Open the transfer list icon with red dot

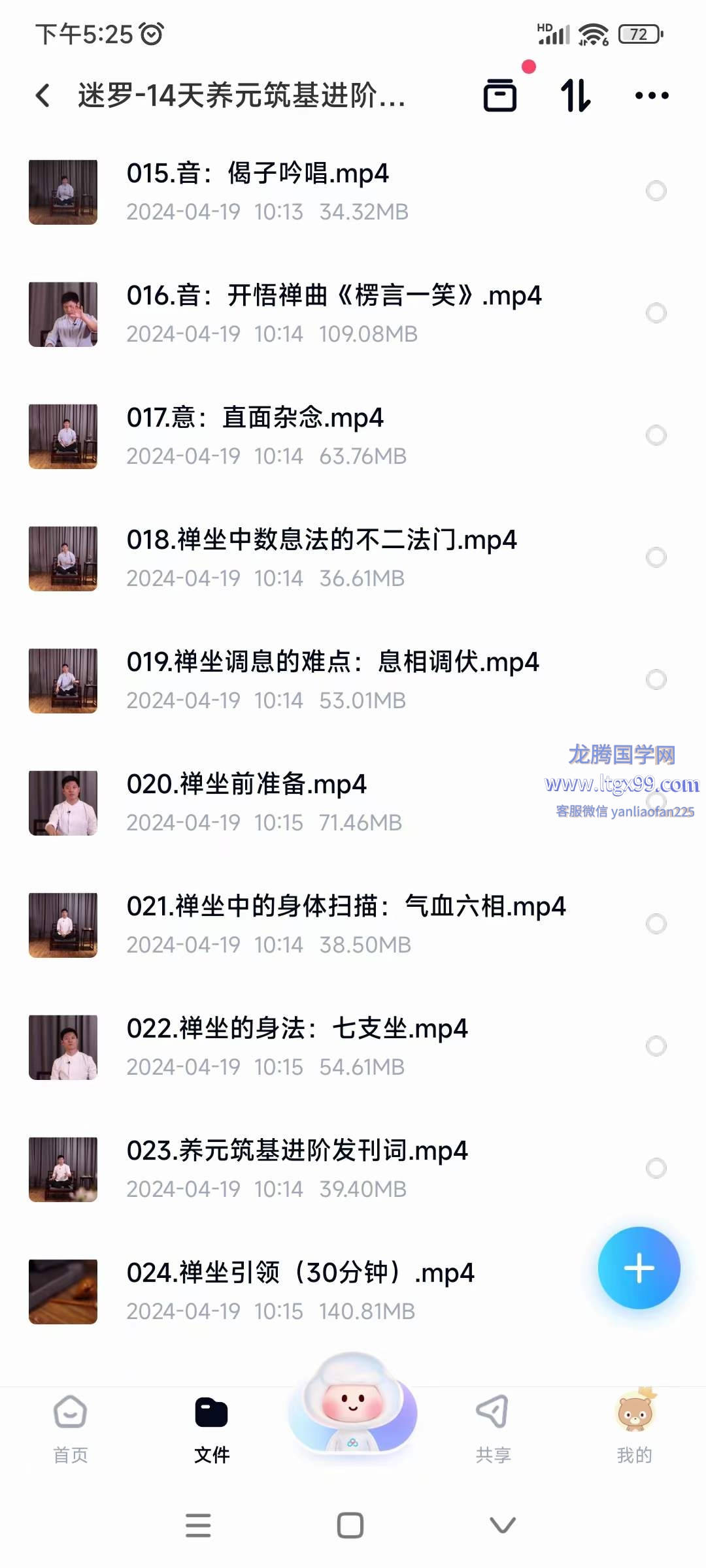[500, 95]
